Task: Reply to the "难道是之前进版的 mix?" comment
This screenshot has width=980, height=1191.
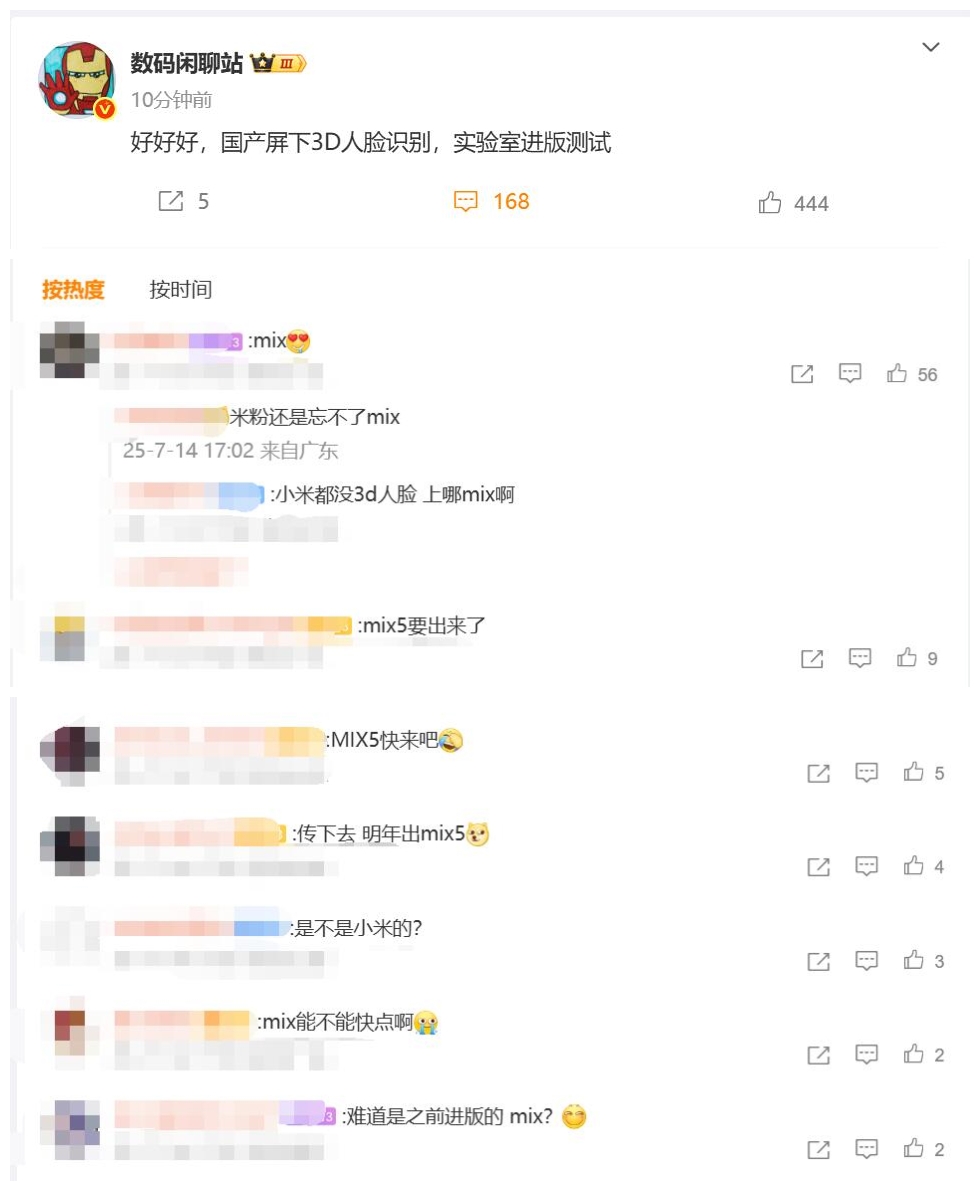Action: pyautogui.click(x=867, y=1149)
